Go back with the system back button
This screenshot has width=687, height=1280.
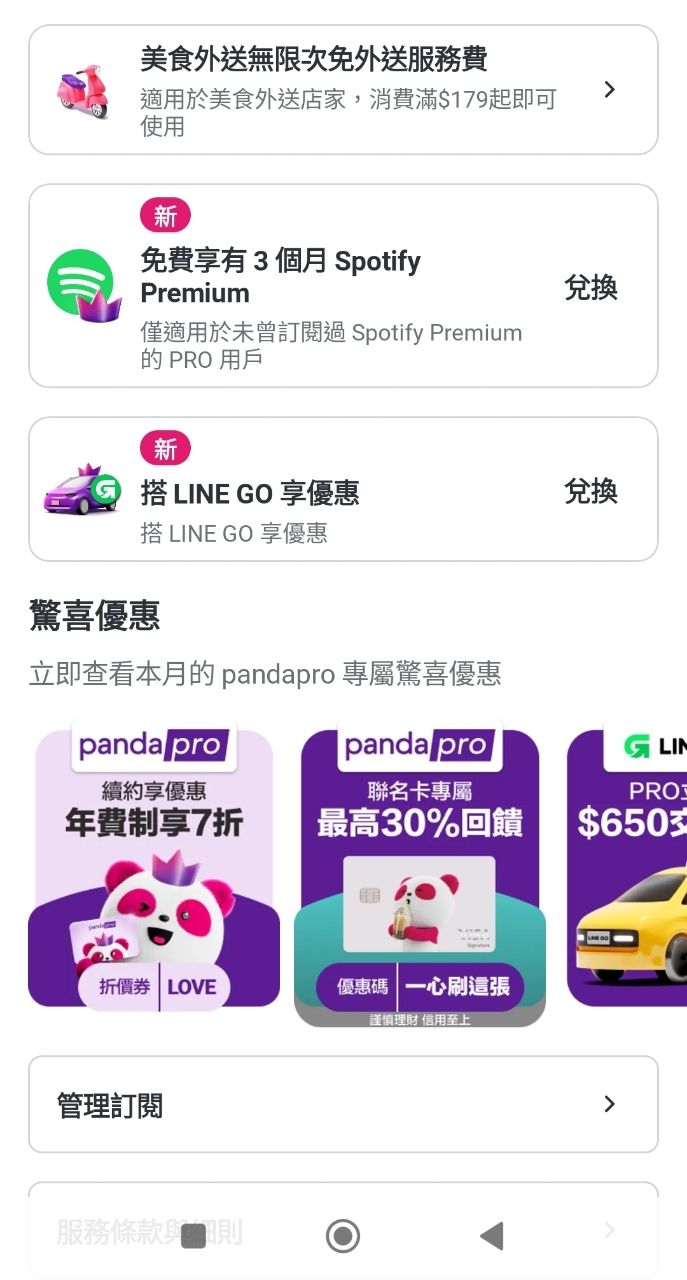[x=491, y=1237]
